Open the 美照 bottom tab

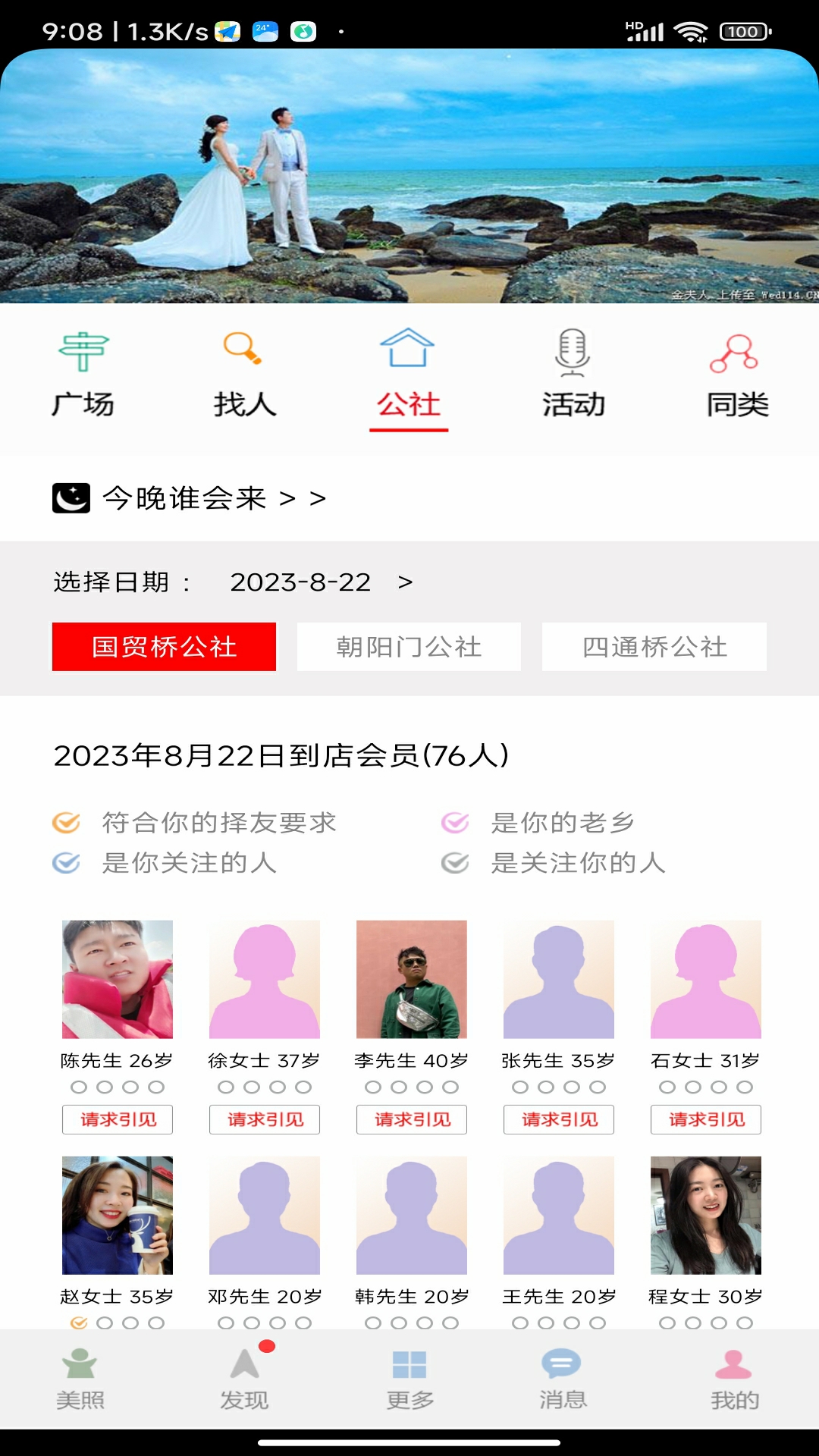(80, 1379)
